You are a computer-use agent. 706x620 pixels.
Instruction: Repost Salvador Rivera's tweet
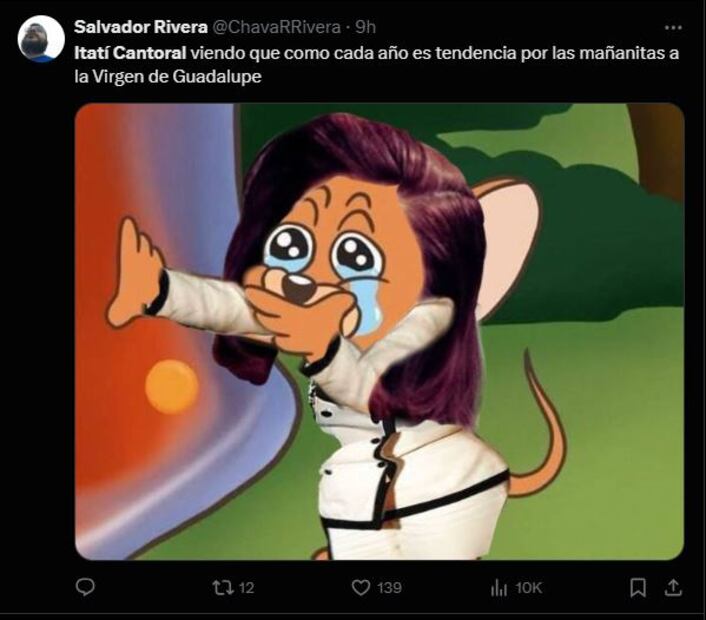click(x=223, y=587)
